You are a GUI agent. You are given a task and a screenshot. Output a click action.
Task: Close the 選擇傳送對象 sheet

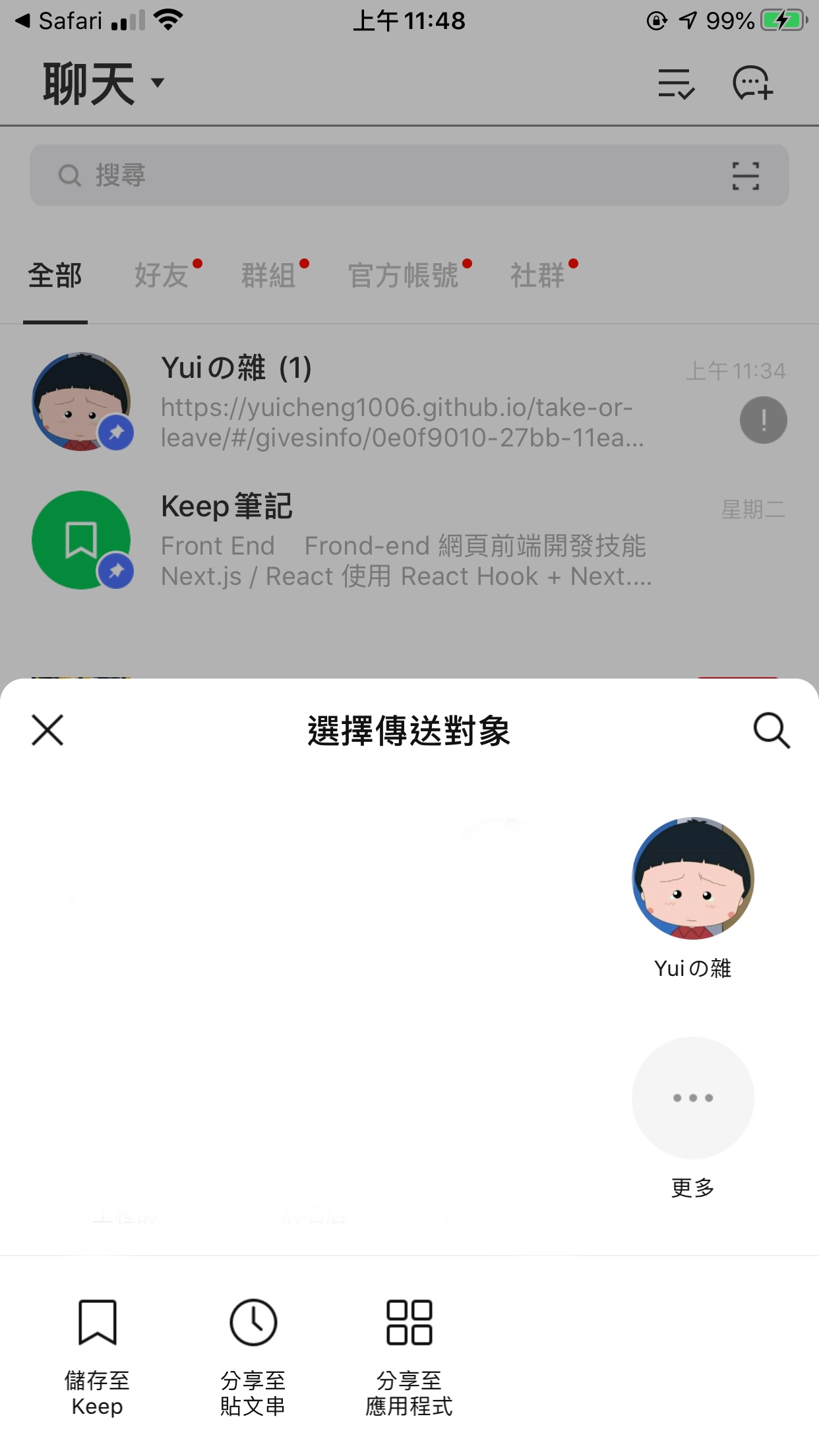pyautogui.click(x=47, y=731)
